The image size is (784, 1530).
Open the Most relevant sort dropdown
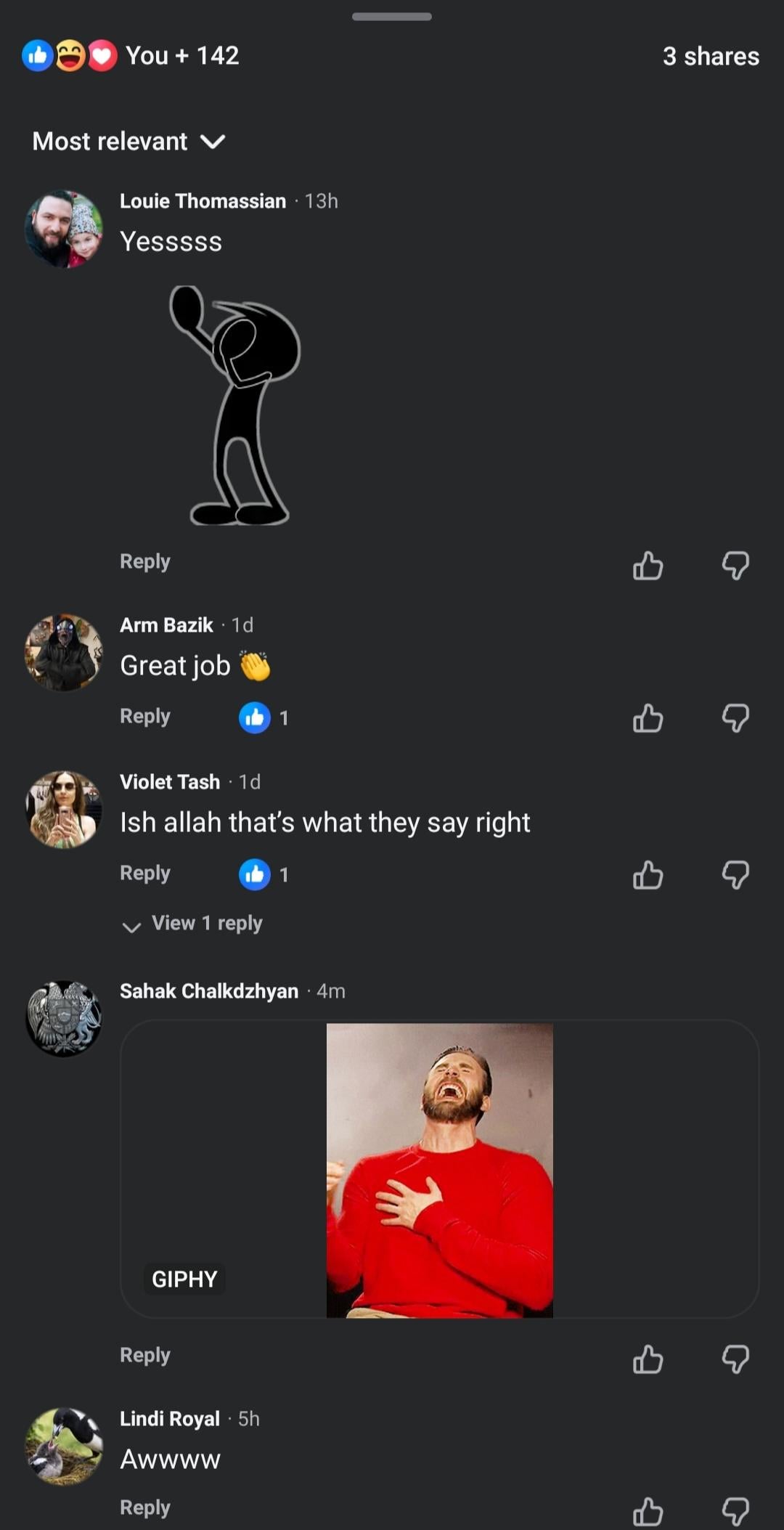click(128, 141)
